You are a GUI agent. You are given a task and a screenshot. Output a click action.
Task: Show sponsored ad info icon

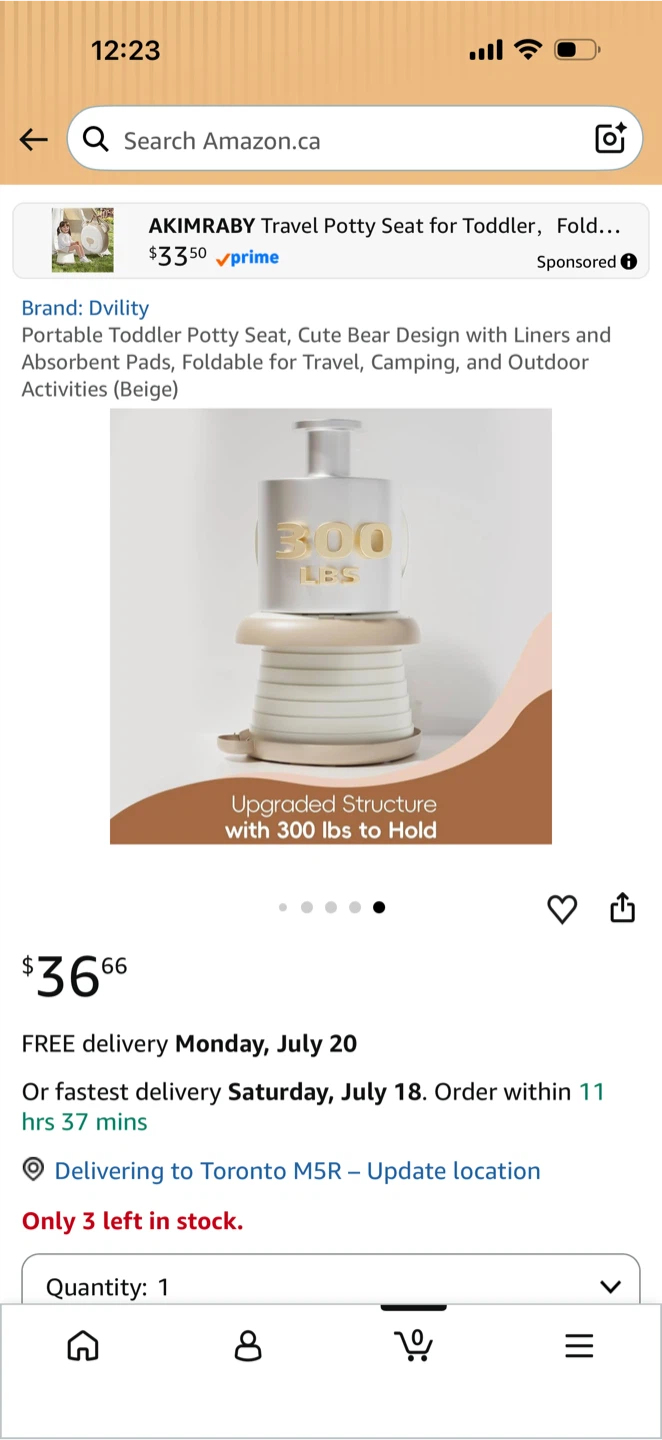pos(628,262)
